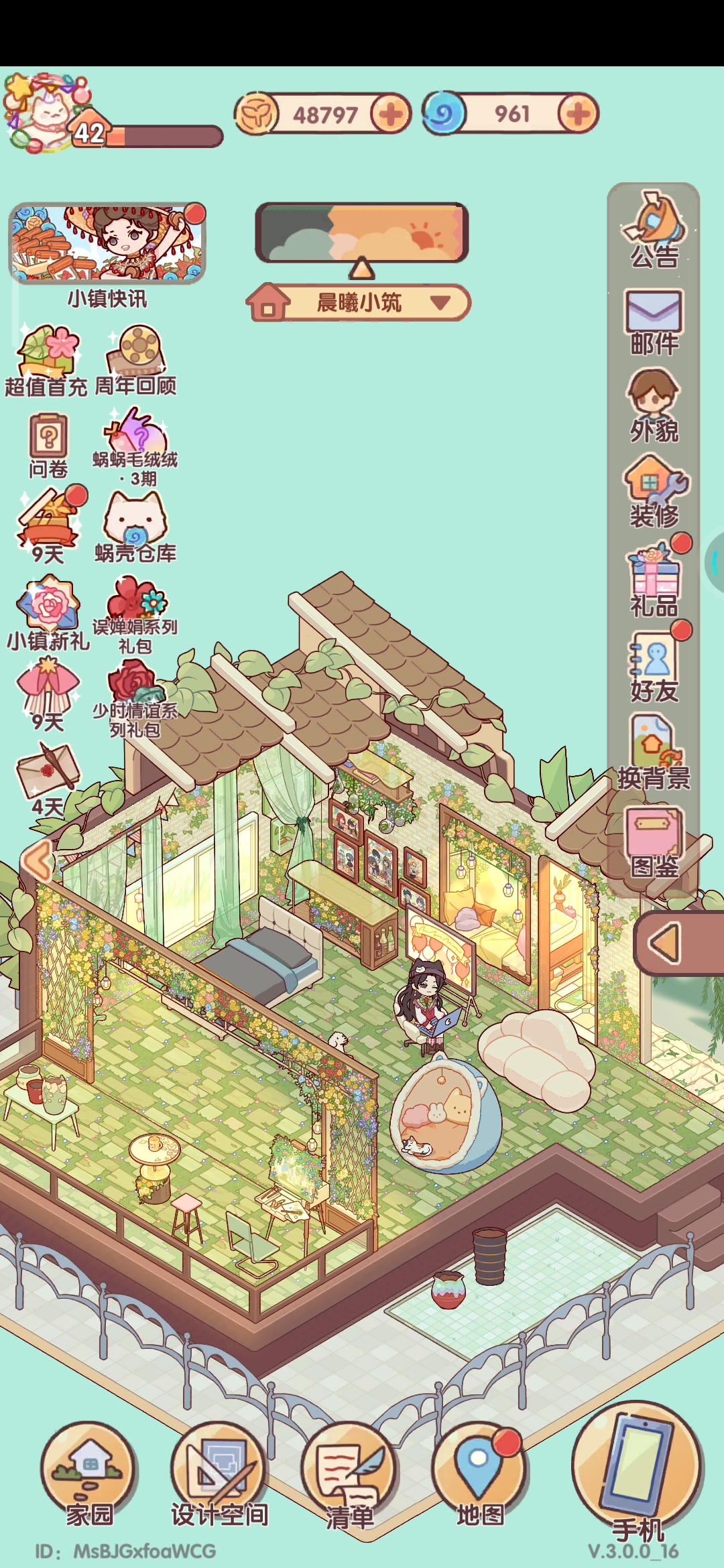Tap 换背景 to change background
The height and width of the screenshot is (1568, 724).
point(654,752)
